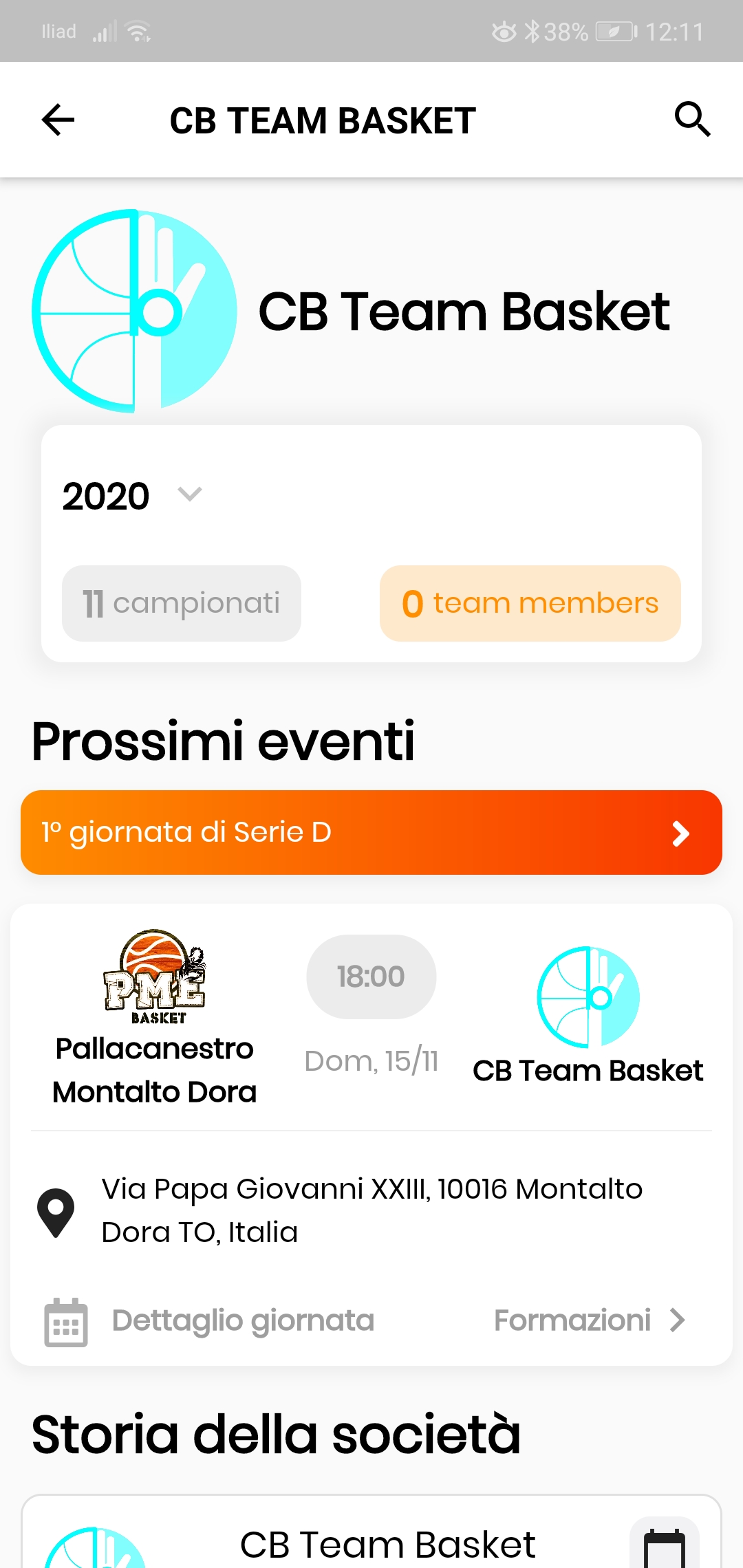This screenshot has width=743, height=1568.
Task: Open the 11 campionati chip
Action: pyautogui.click(x=182, y=603)
